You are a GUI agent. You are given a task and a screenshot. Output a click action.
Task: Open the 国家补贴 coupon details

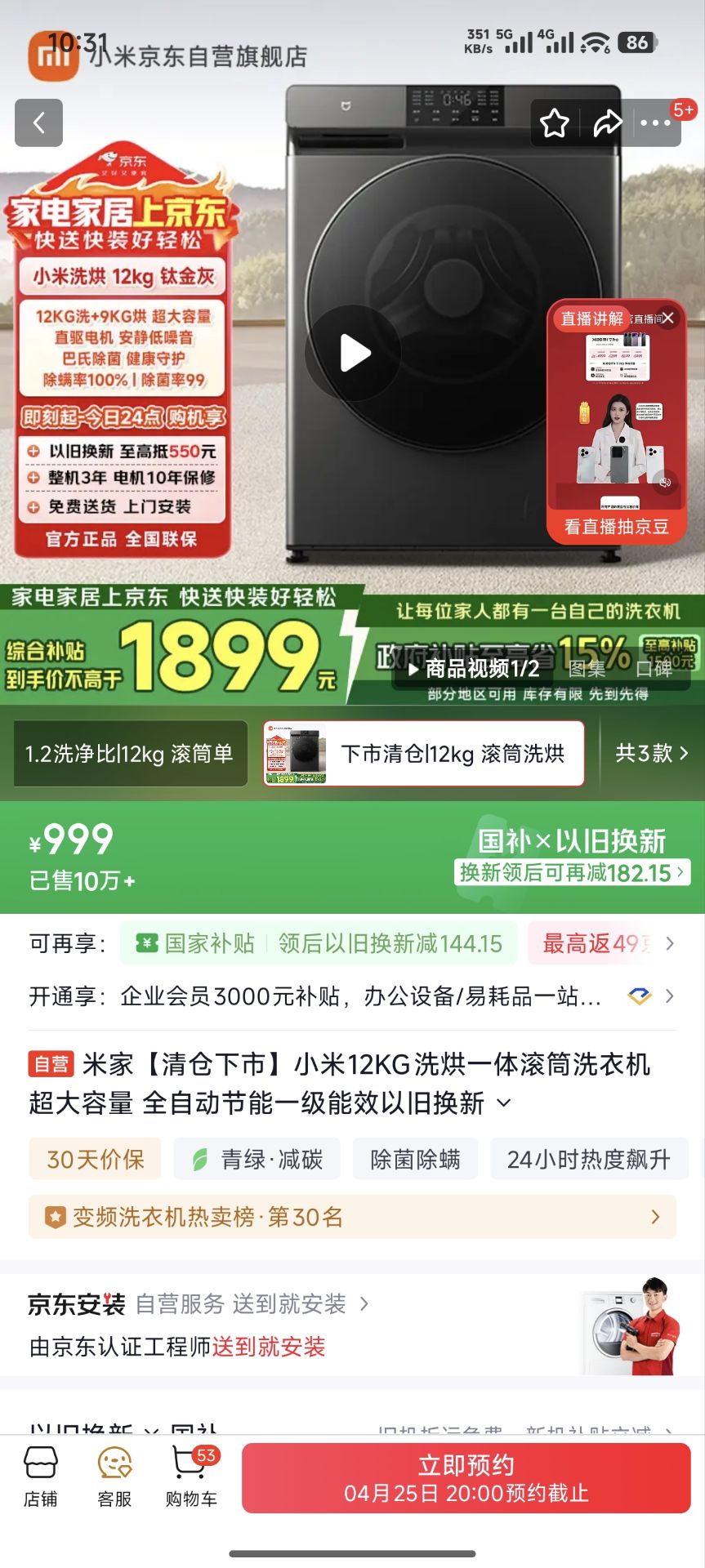pos(319,944)
